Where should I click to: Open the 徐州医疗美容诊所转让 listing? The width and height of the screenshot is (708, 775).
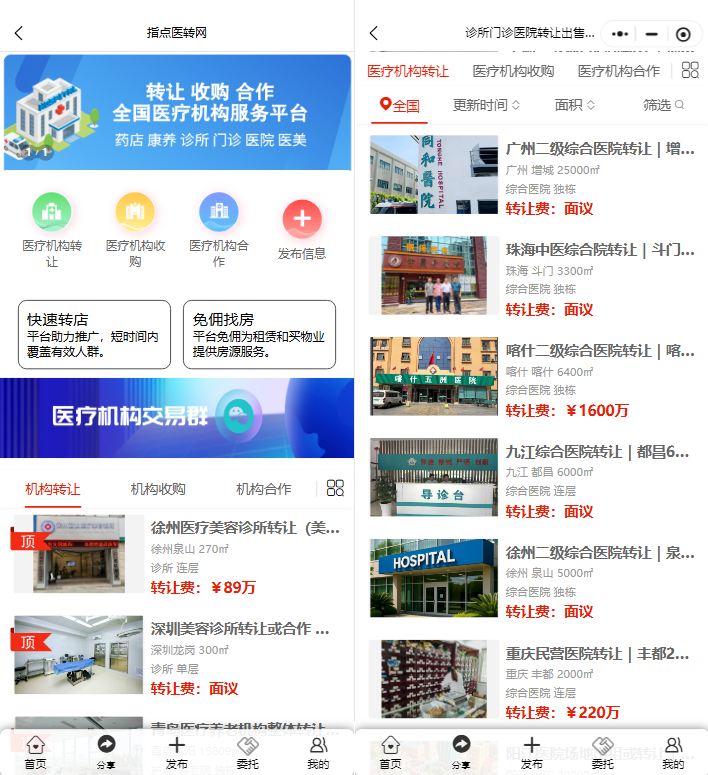coord(244,528)
